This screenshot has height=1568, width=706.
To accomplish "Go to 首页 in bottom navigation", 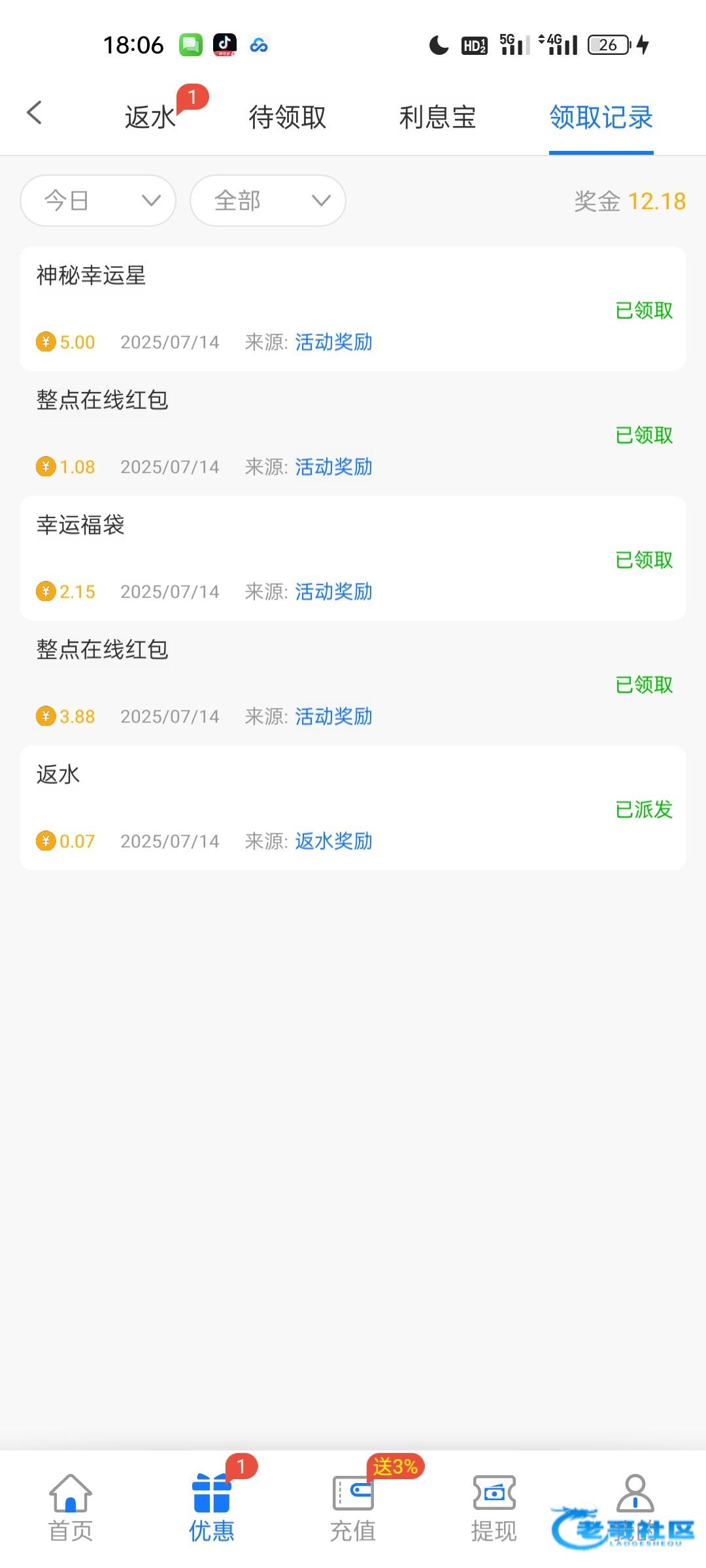I will pos(71,1507).
